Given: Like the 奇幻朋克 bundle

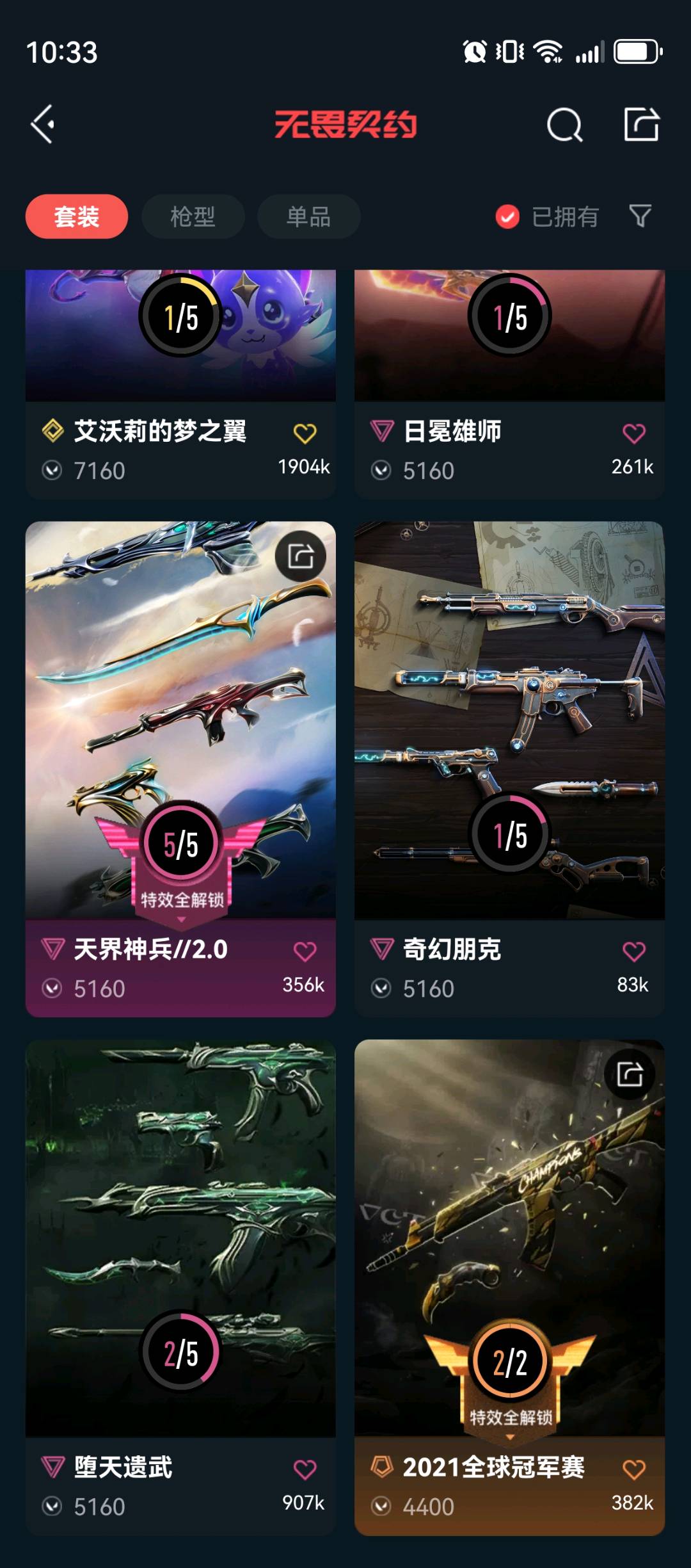Looking at the screenshot, I should click(633, 951).
